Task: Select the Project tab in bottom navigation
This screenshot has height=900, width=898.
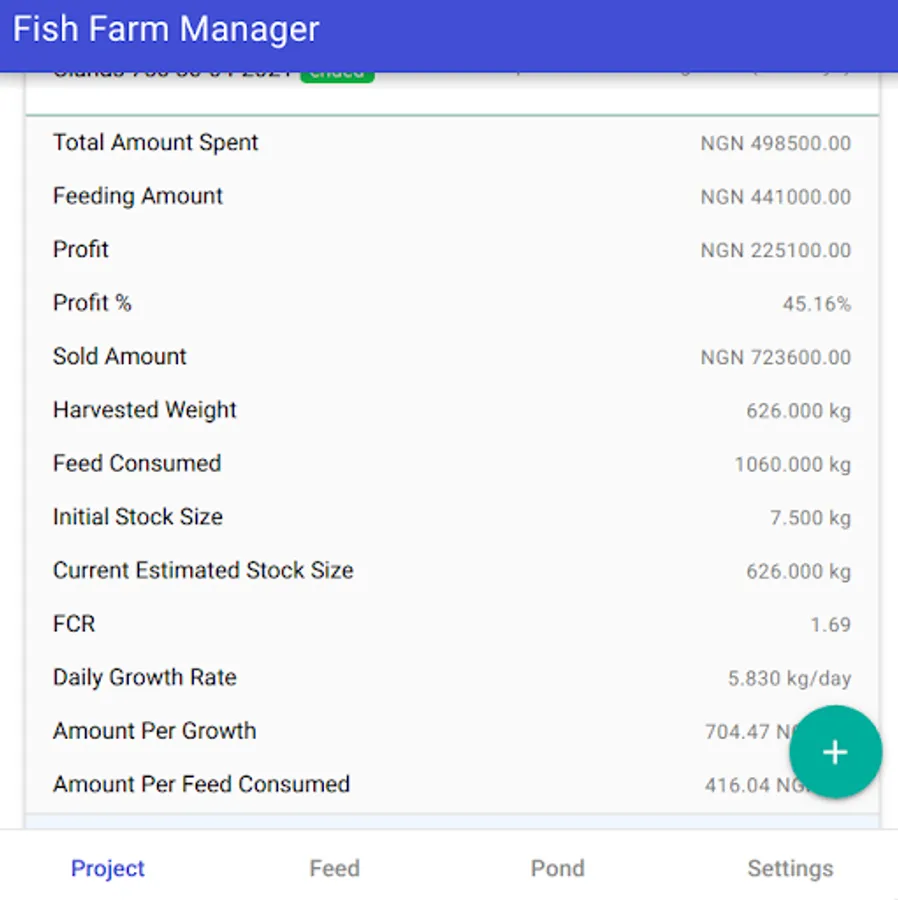Action: pos(107,868)
